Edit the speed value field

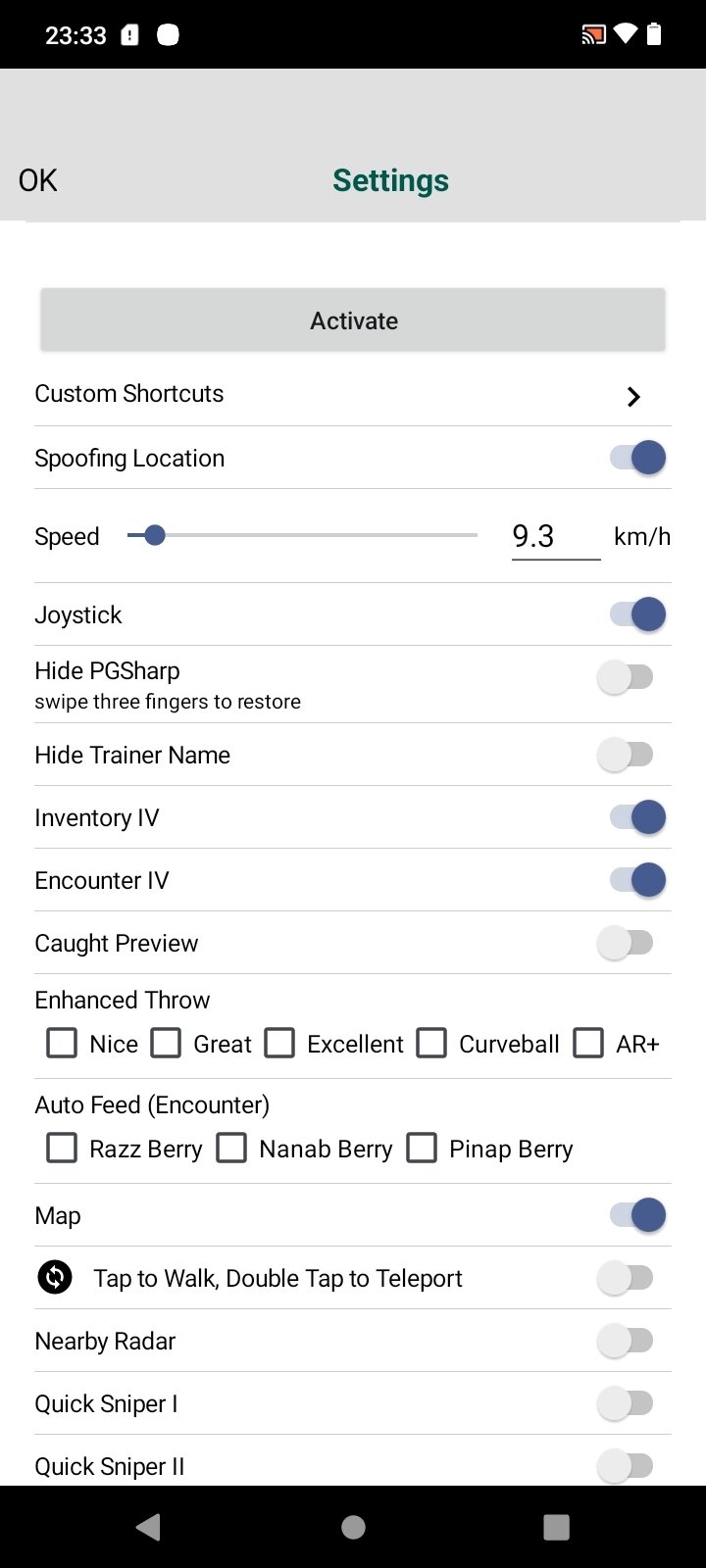coord(555,536)
